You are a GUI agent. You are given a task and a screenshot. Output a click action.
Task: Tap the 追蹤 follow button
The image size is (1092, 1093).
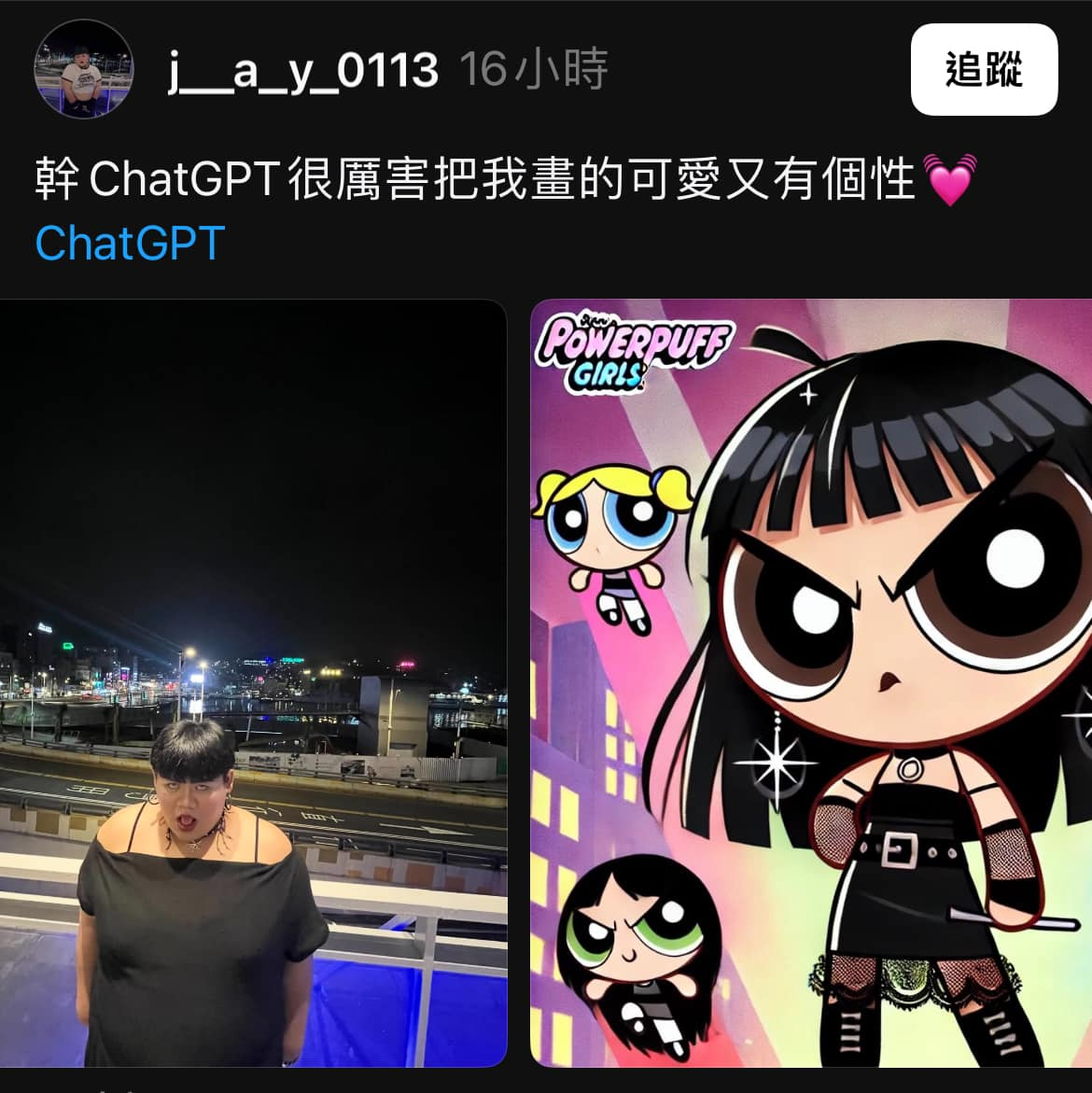(x=984, y=70)
